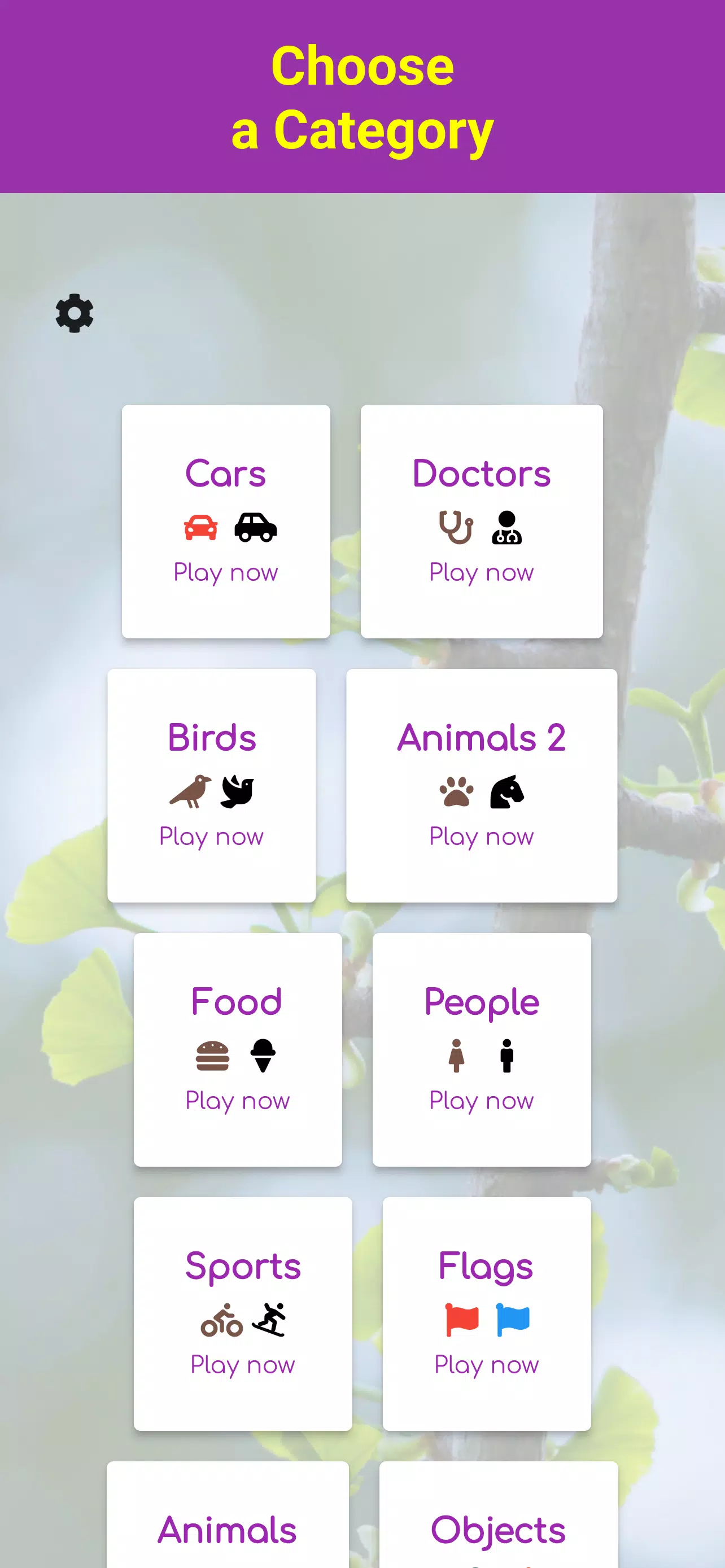
Task: Play the Cars category
Action: (226, 521)
